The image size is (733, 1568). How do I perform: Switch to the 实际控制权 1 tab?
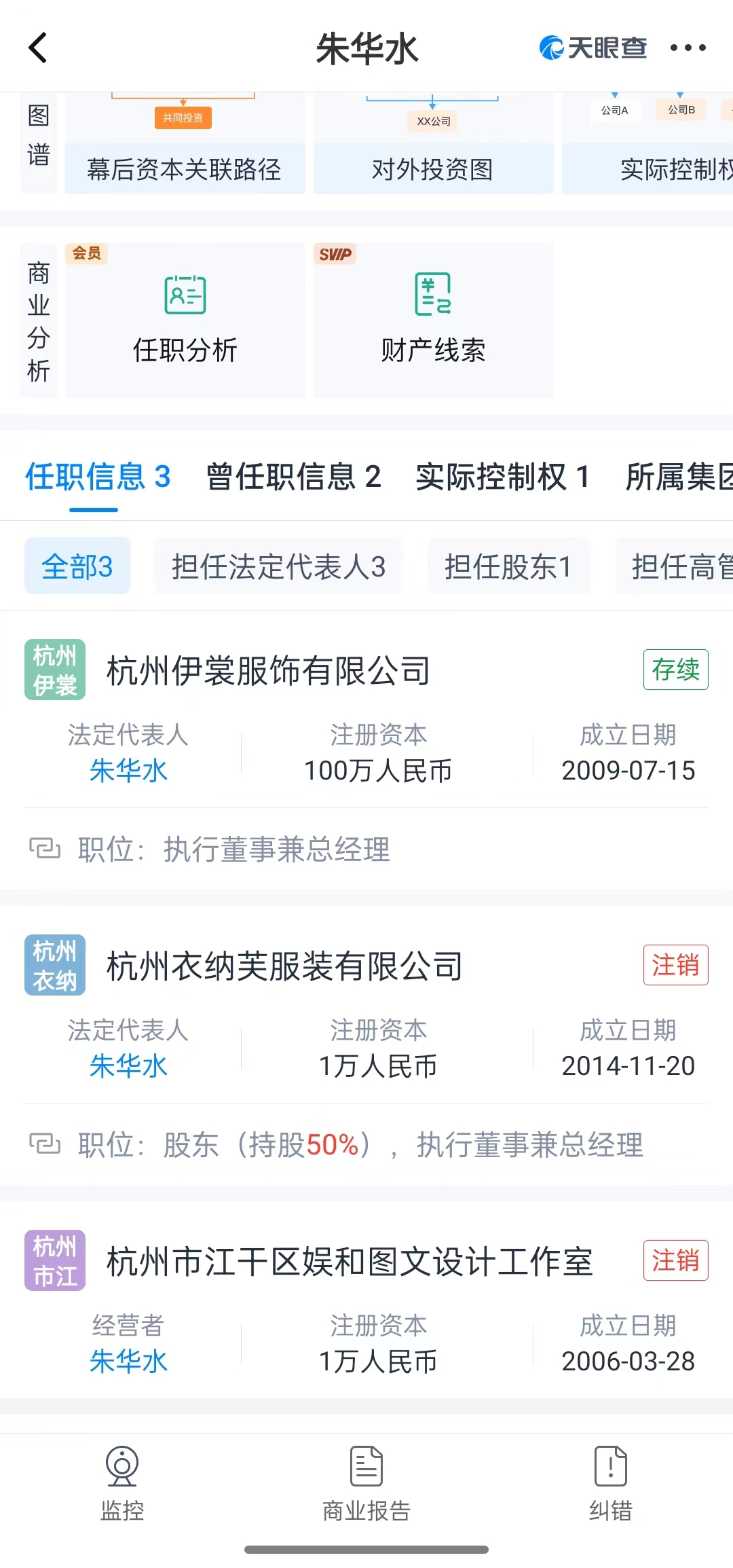503,477
